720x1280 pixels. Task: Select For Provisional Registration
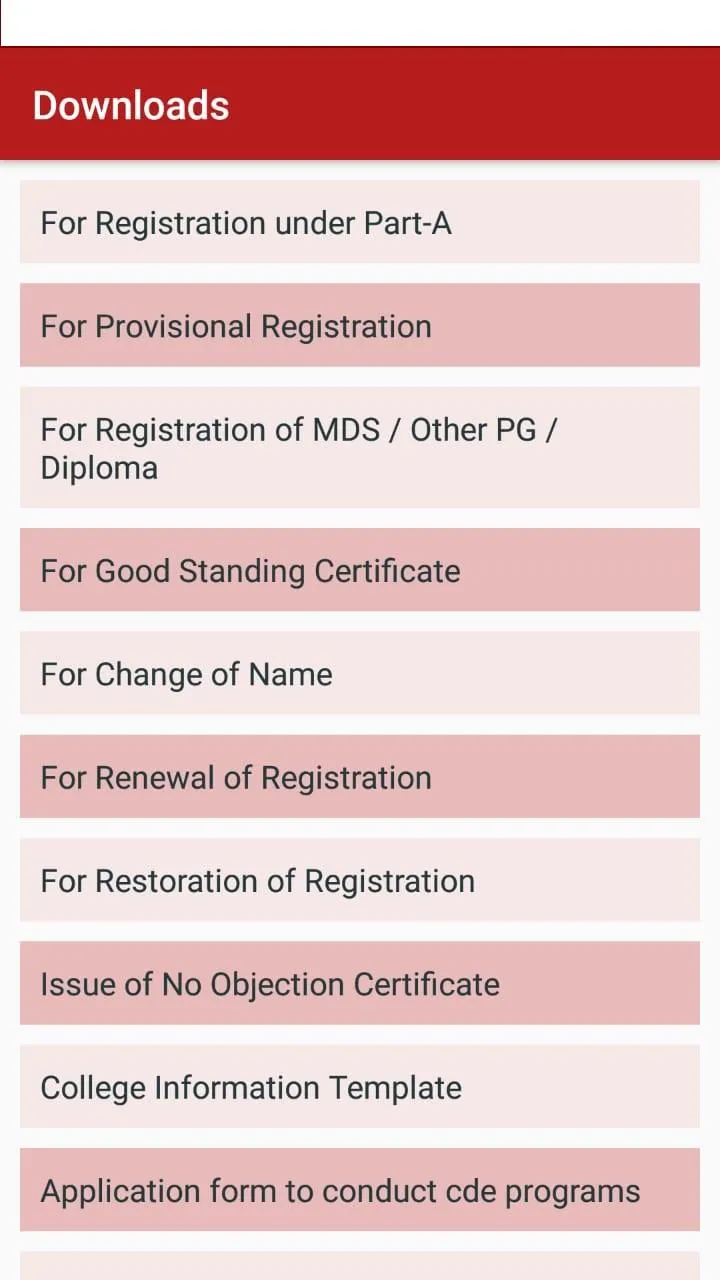coord(360,325)
